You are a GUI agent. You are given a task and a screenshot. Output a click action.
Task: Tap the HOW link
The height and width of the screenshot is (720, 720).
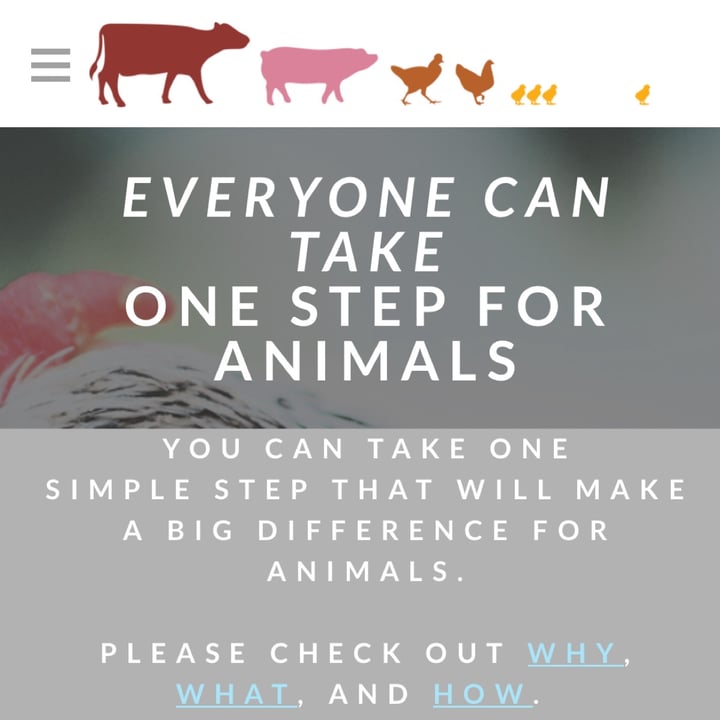point(482,692)
